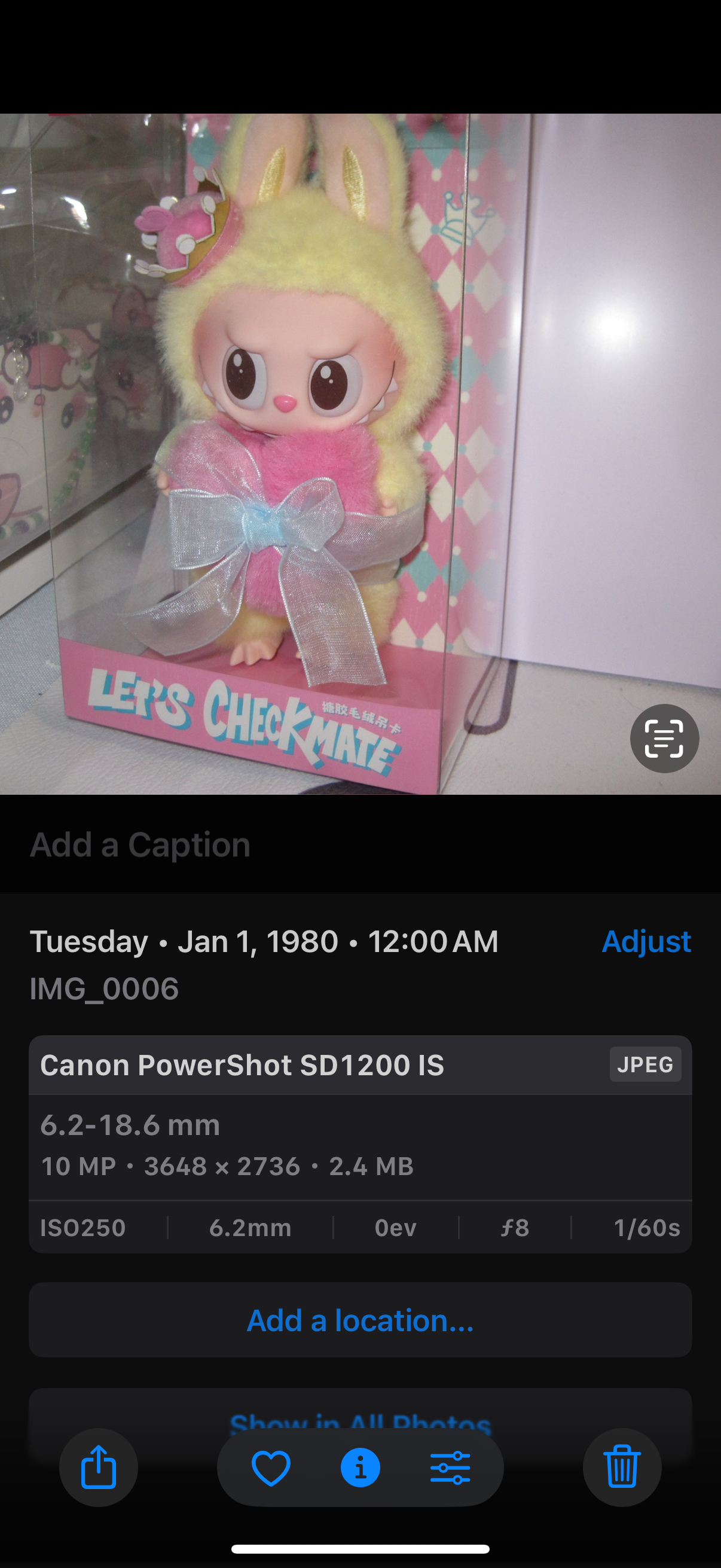Add a caption to the photo
Image resolution: width=721 pixels, height=1568 pixels.
pyautogui.click(x=140, y=844)
